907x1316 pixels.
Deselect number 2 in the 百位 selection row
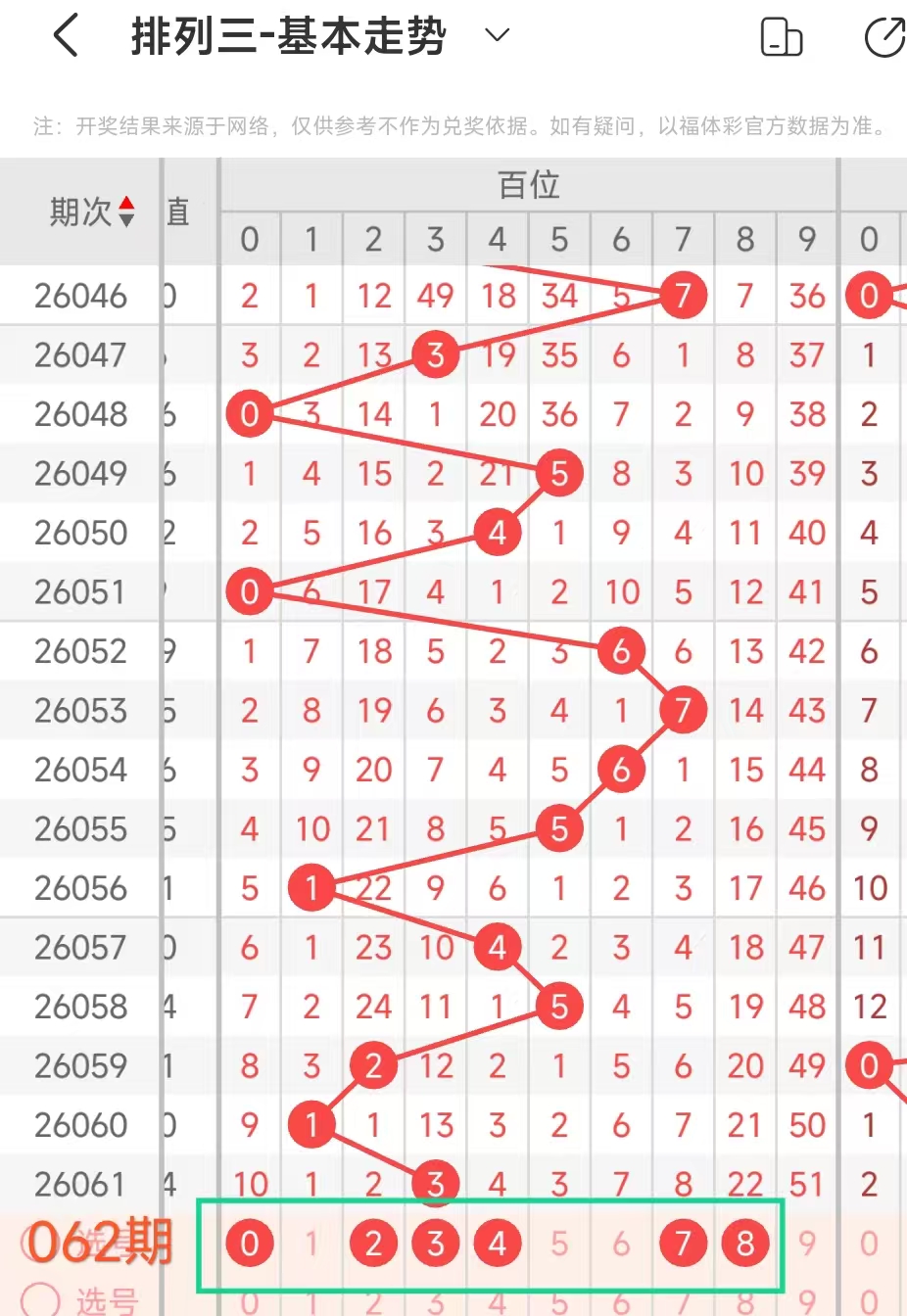click(x=373, y=1243)
